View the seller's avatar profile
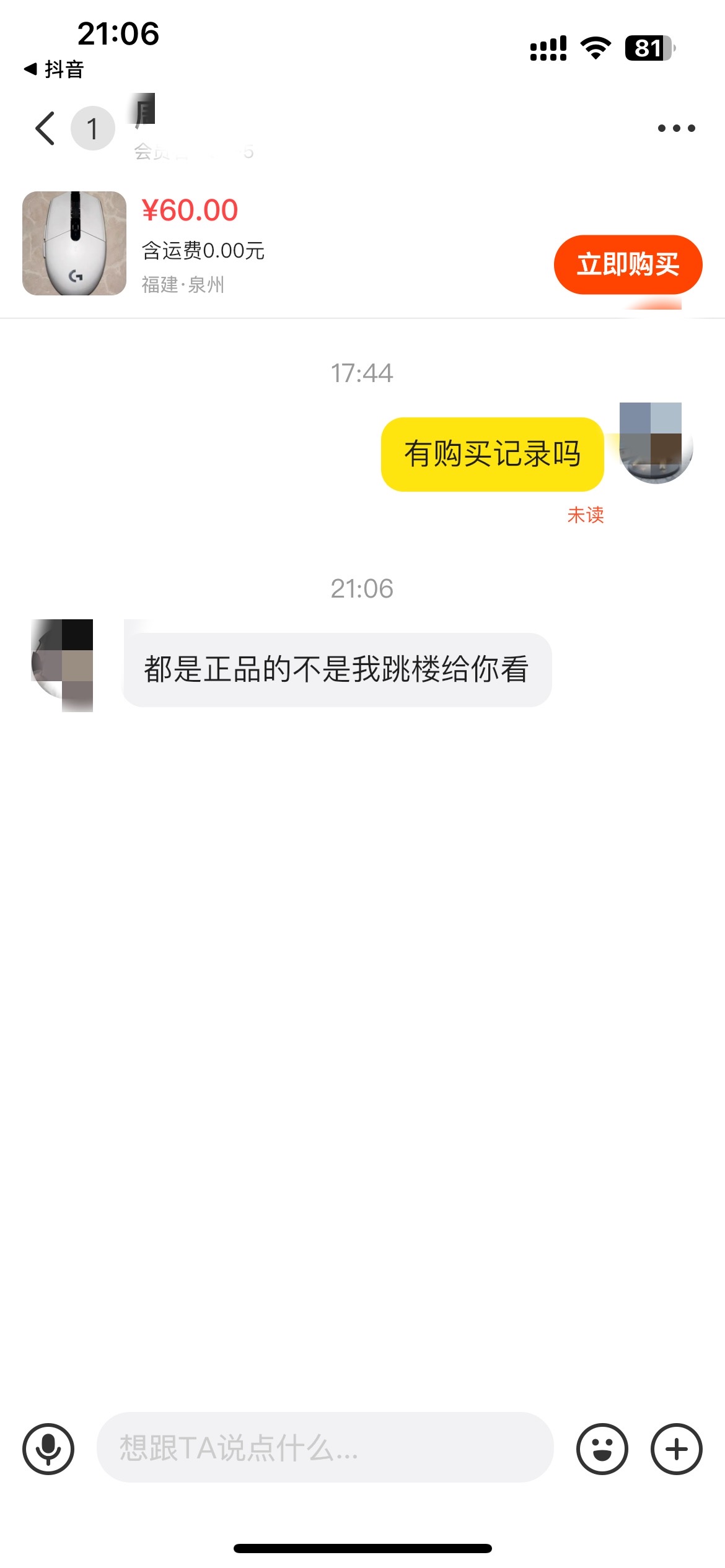This screenshot has height=1568, width=725. coord(63,665)
